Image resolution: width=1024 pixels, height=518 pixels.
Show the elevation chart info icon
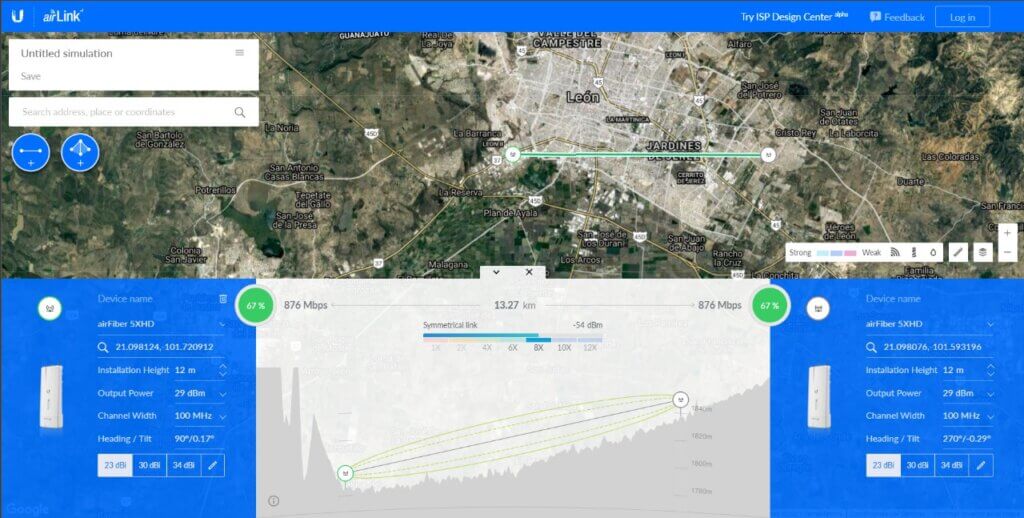[273, 501]
